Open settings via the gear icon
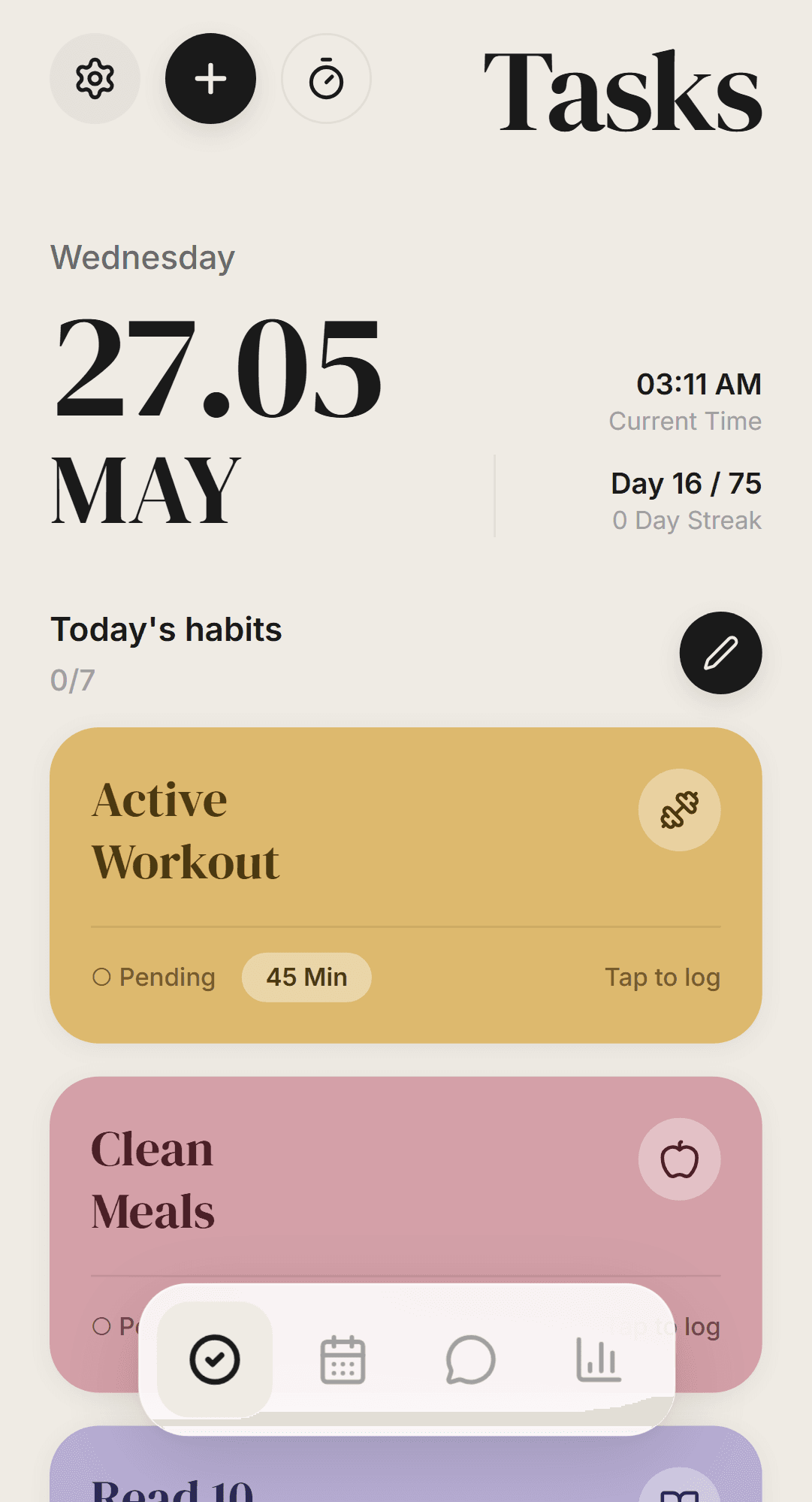 coord(95,79)
